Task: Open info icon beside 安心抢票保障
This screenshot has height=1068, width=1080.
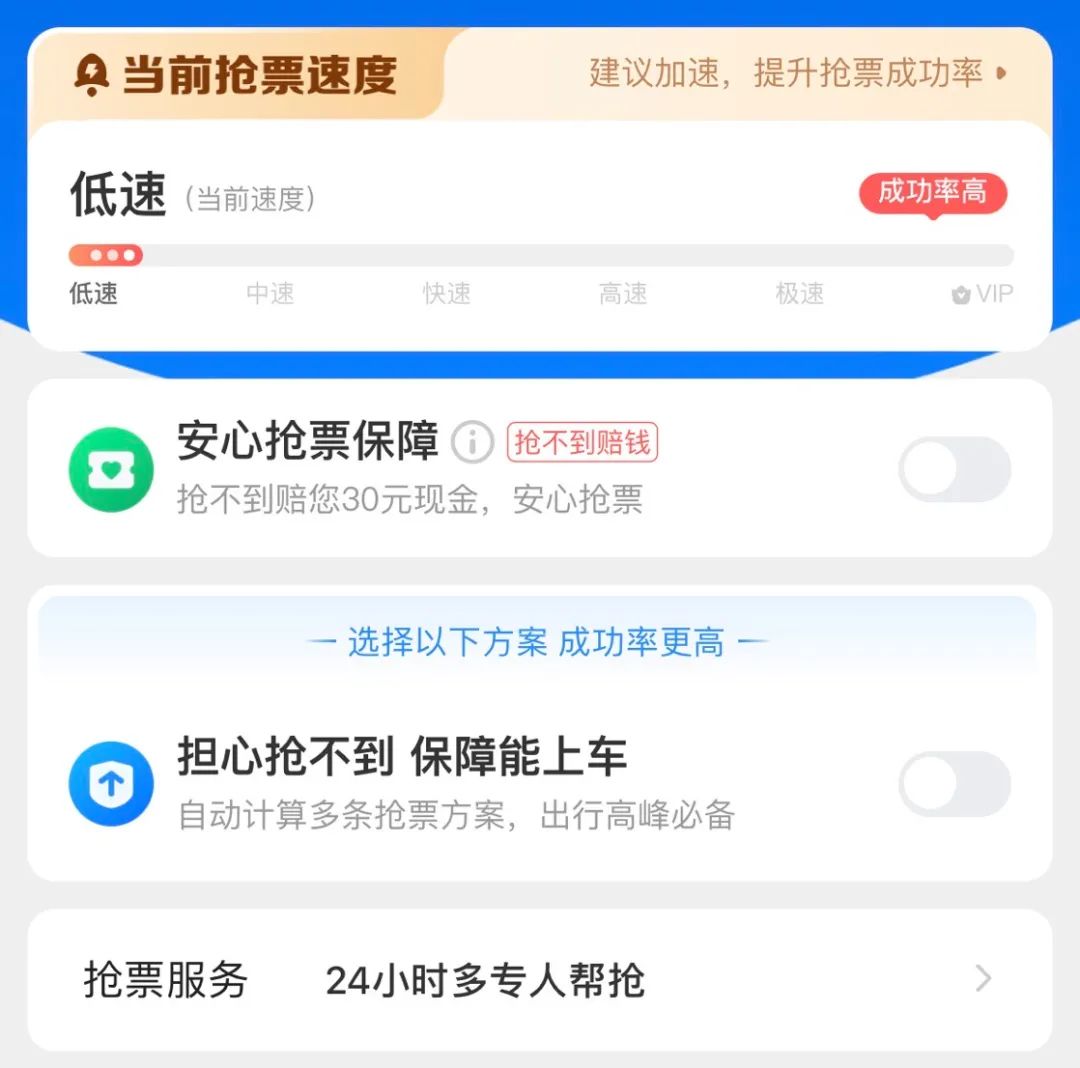Action: (x=472, y=442)
